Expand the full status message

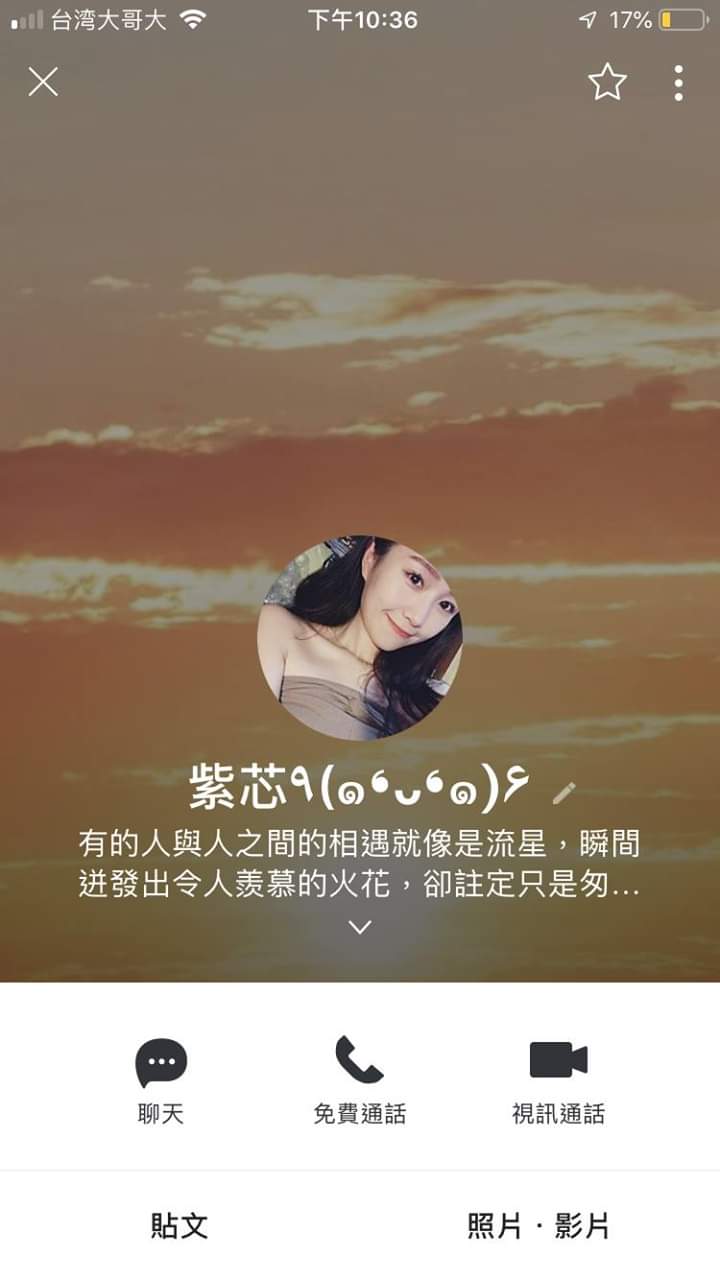360,927
